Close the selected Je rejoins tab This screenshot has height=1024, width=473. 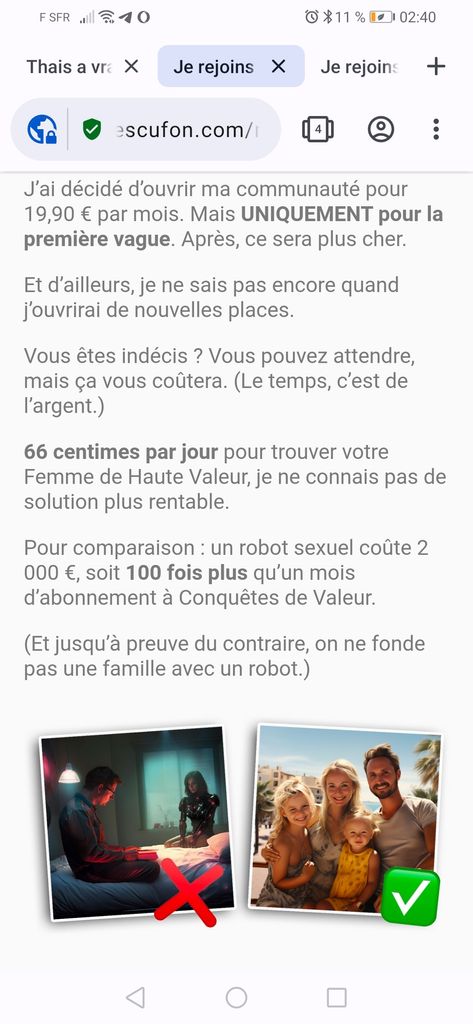[278, 66]
